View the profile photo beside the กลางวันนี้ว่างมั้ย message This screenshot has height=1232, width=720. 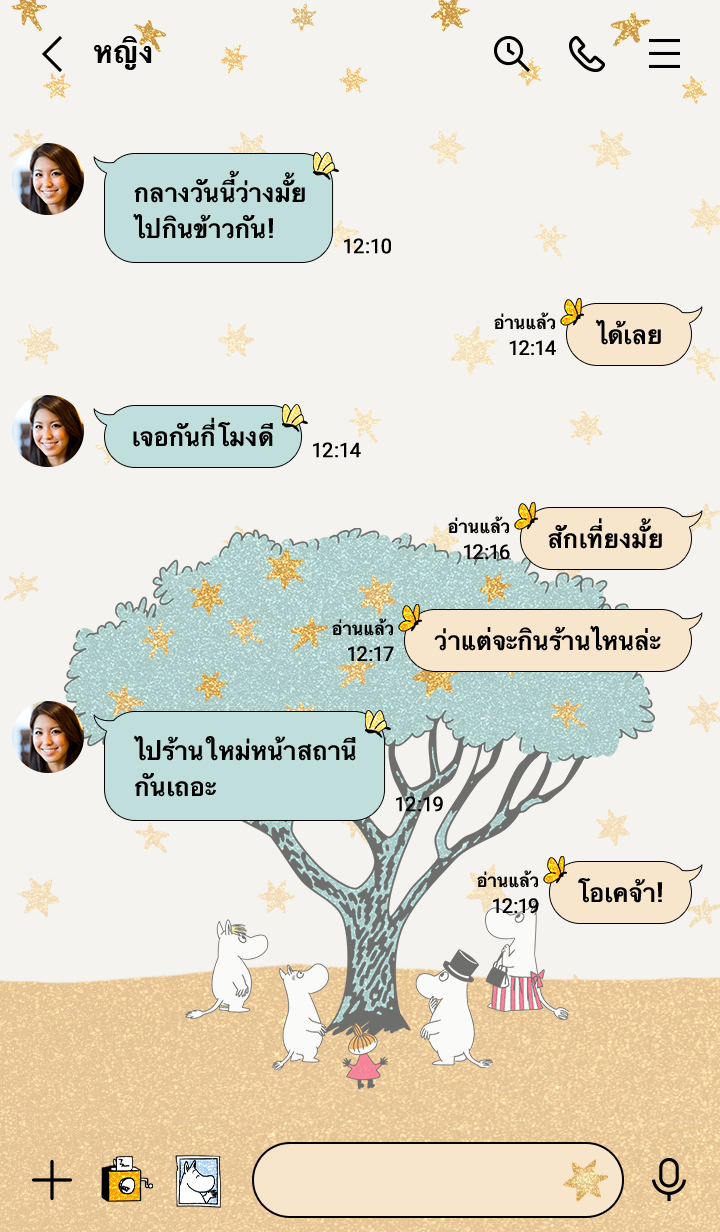tap(48, 179)
